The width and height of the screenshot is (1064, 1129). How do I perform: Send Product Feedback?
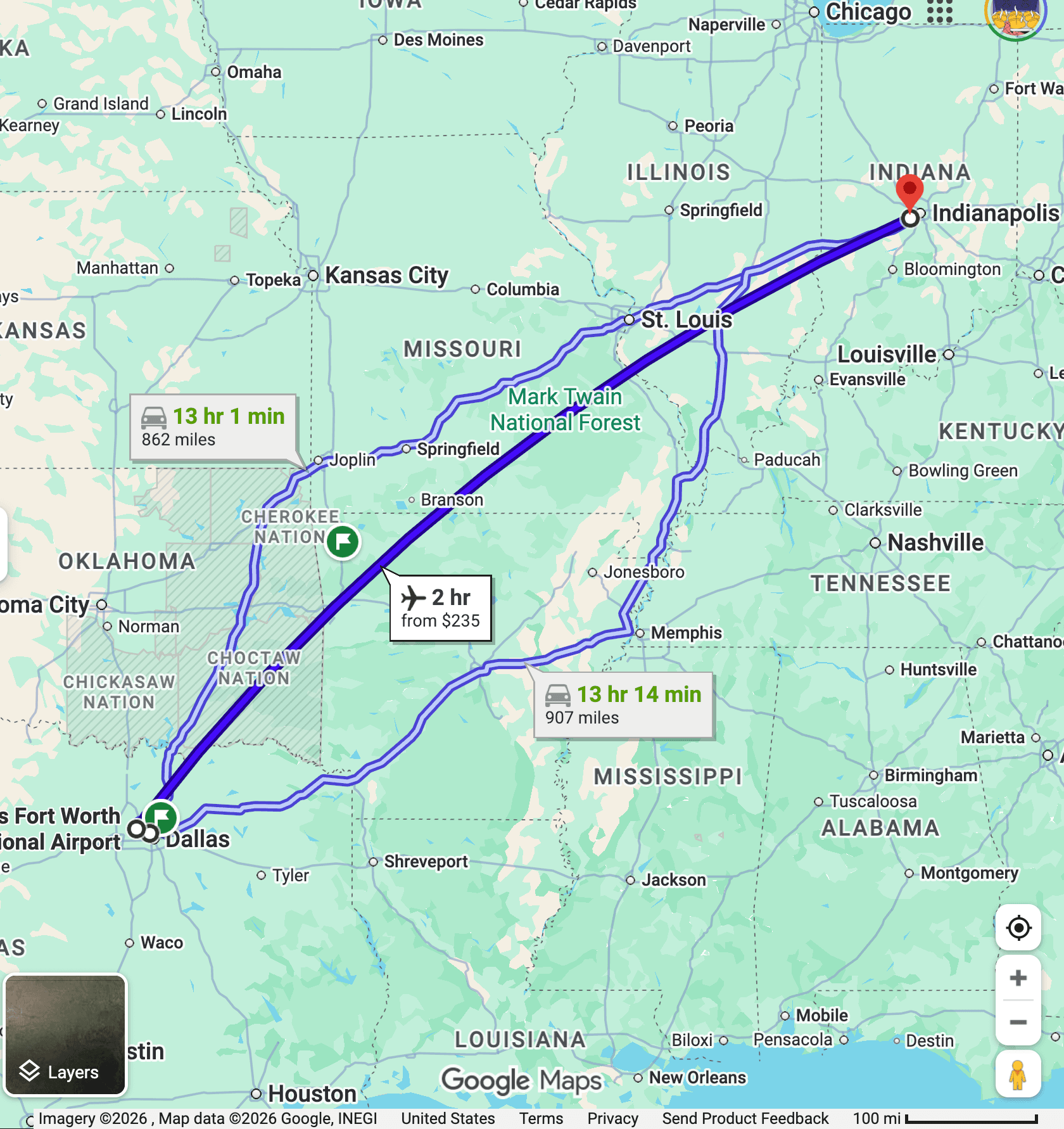tap(745, 1118)
